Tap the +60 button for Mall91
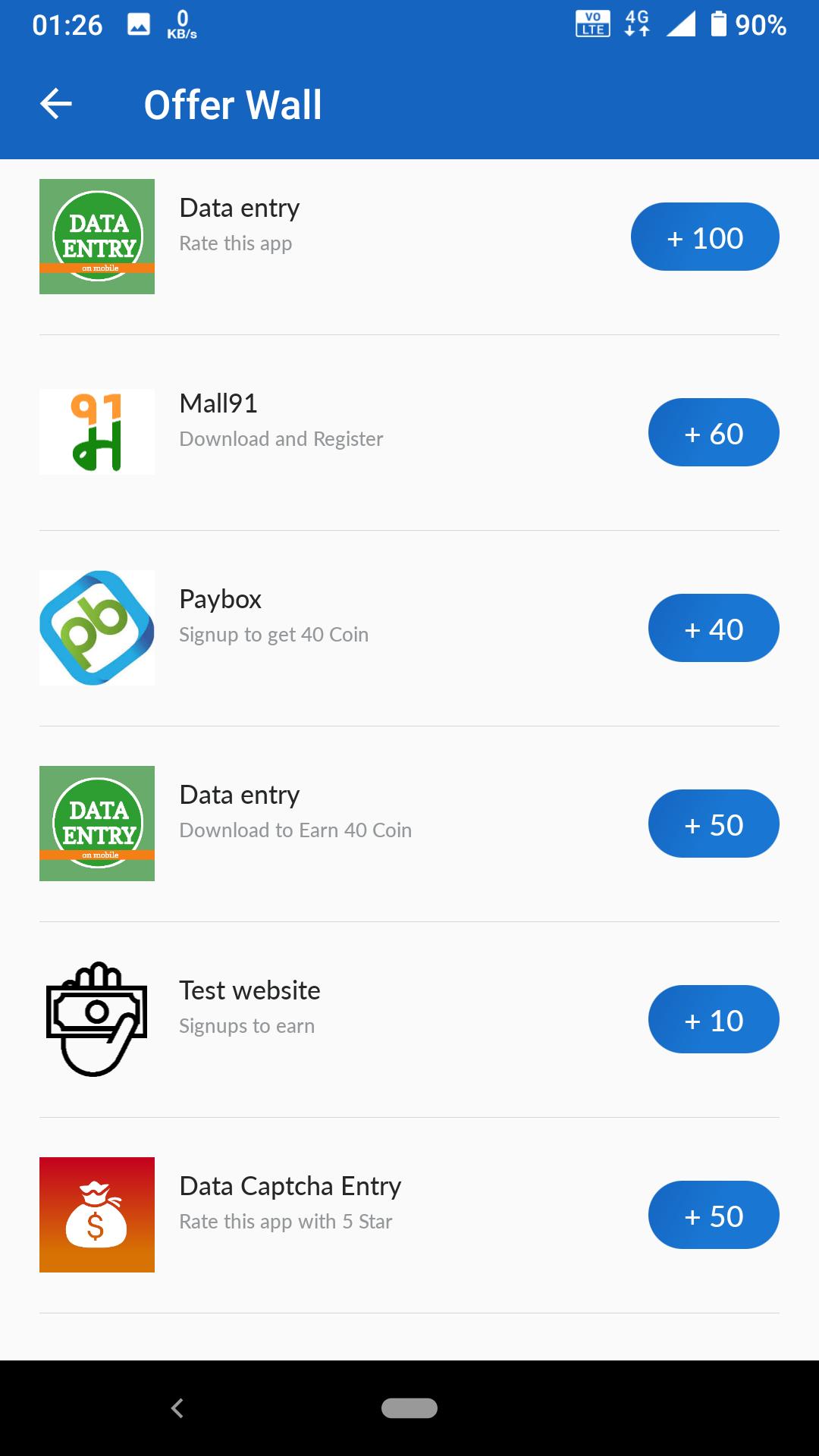The width and height of the screenshot is (819, 1456). point(713,433)
